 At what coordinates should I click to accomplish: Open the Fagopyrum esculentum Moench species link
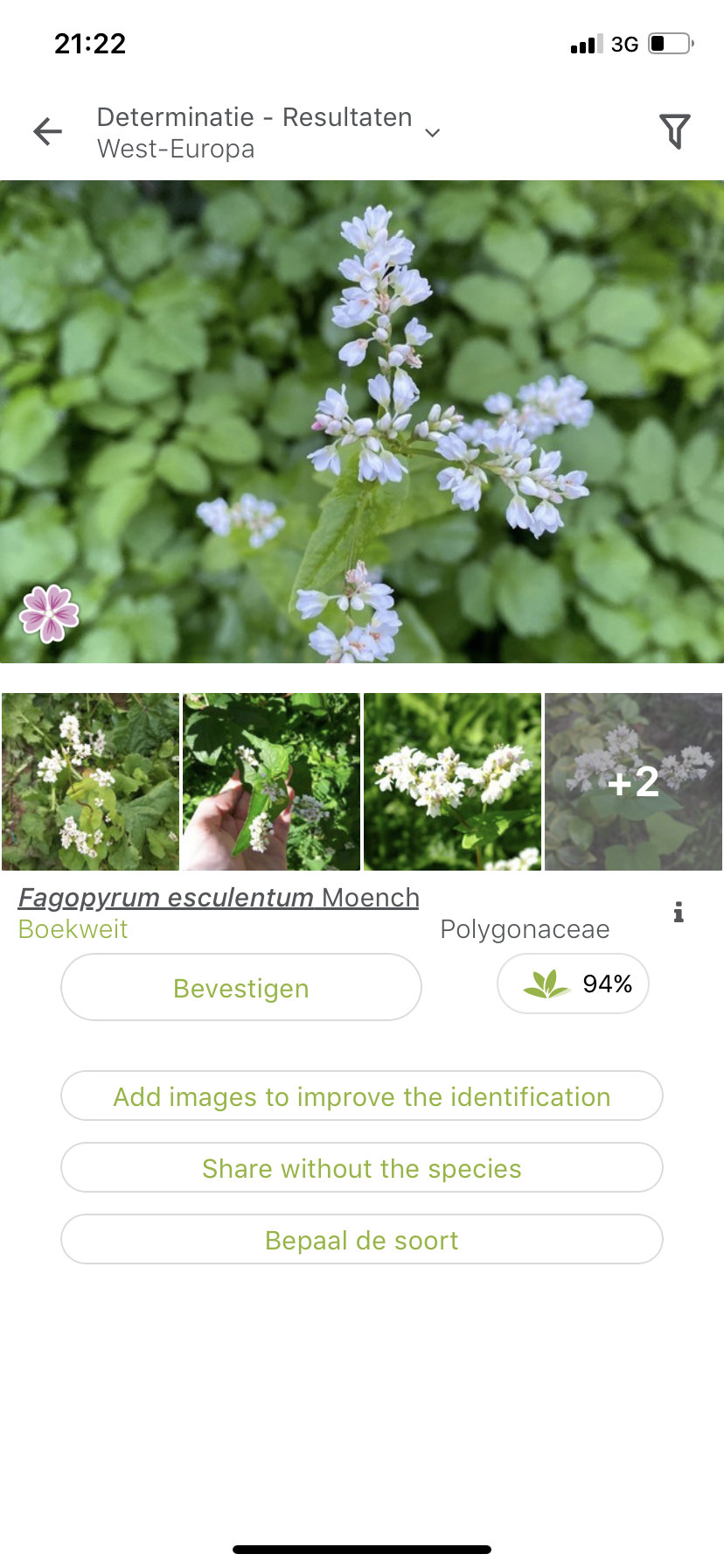(219, 898)
